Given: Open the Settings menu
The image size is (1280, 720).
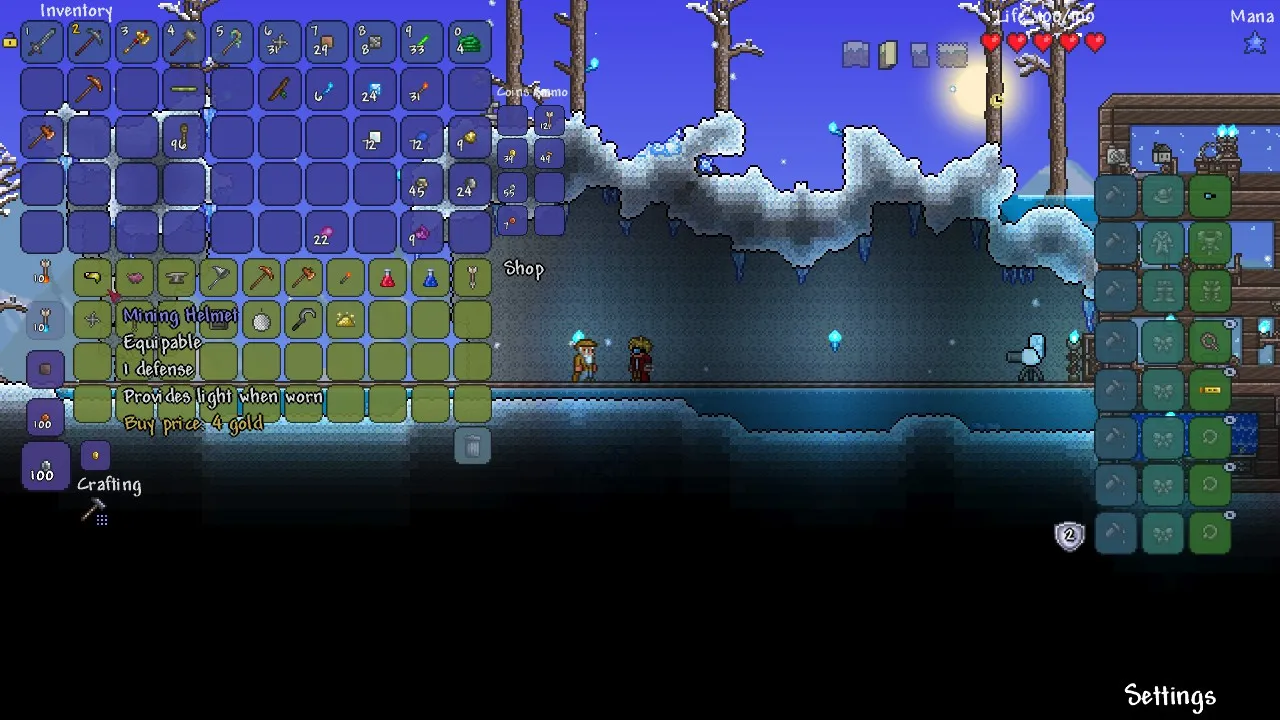Looking at the screenshot, I should tap(1169, 696).
